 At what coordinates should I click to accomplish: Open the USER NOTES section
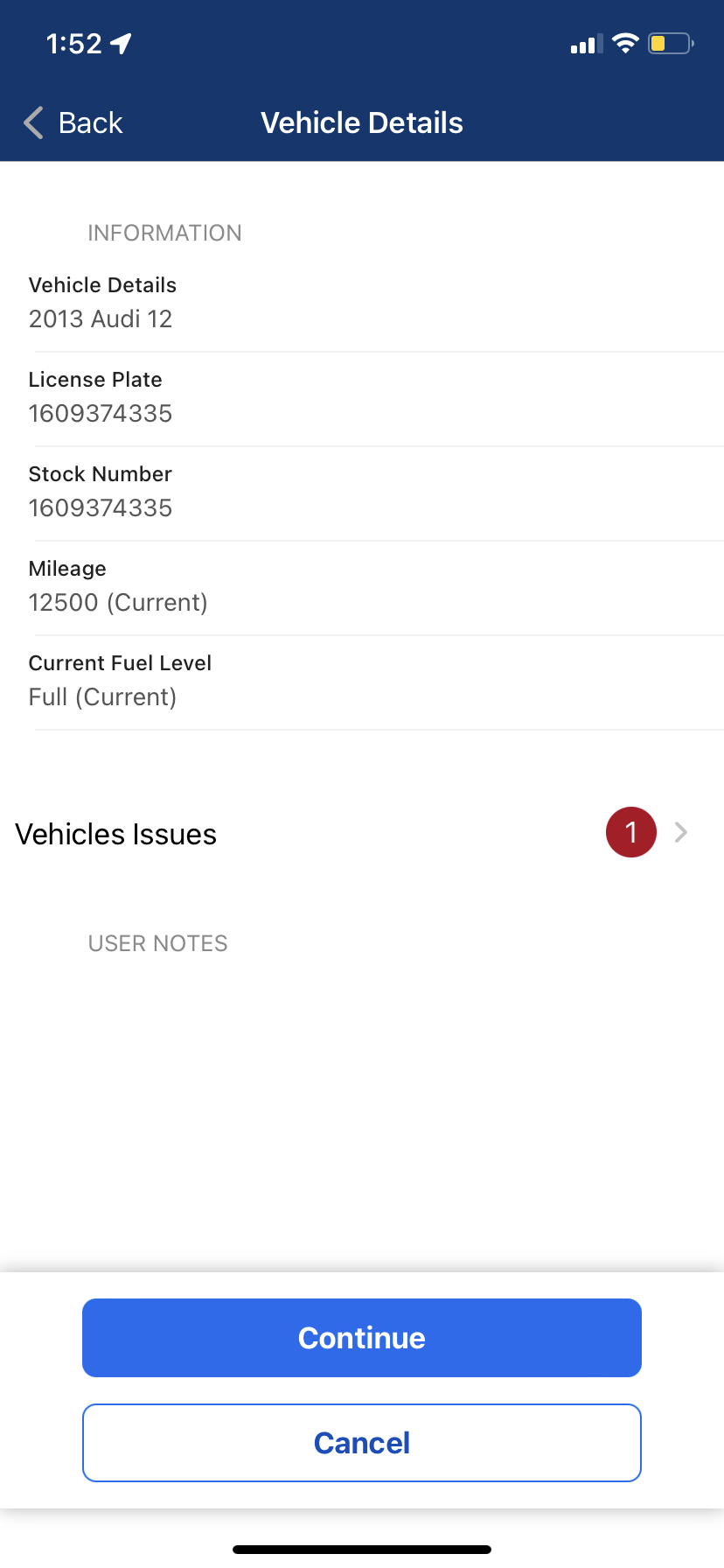[157, 943]
